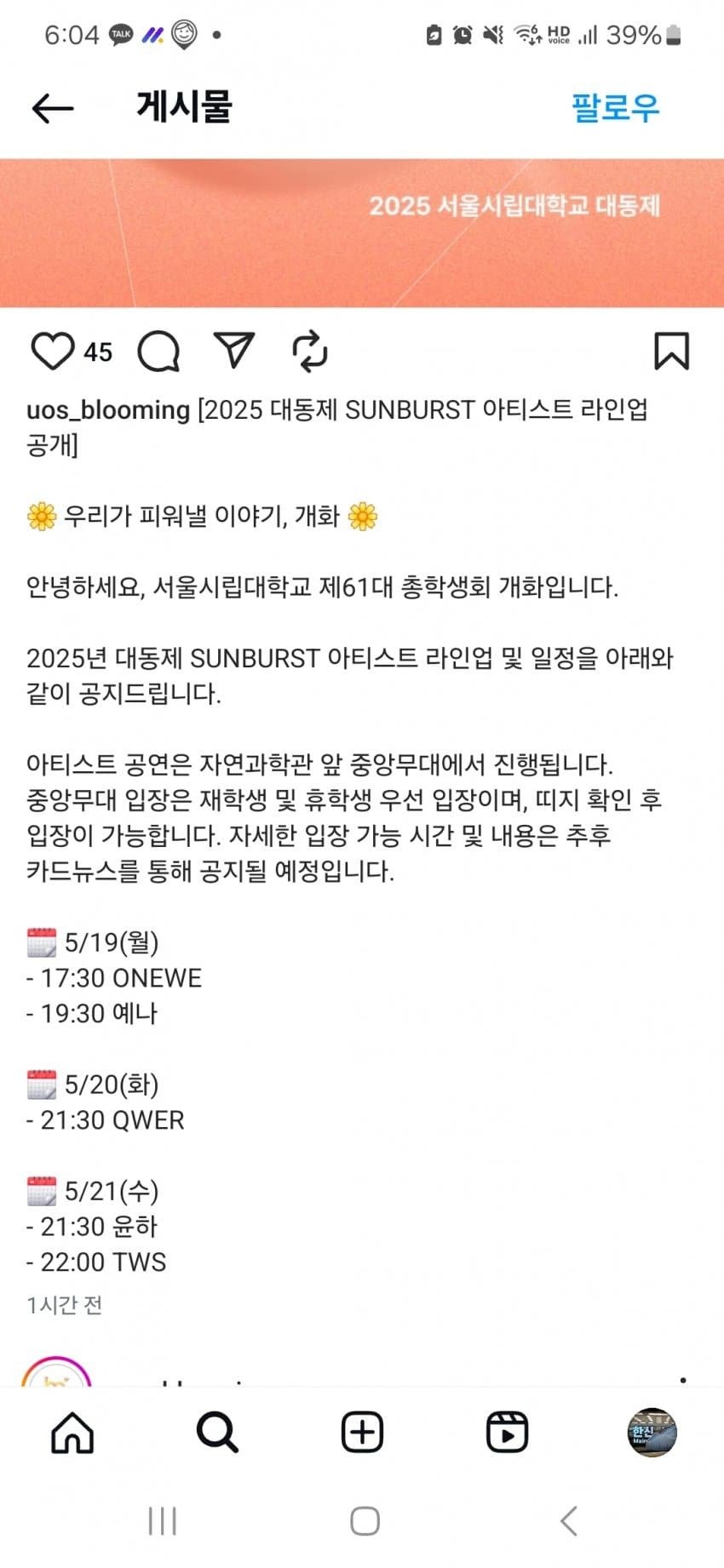
Task: Open the uos_blooming profile
Action: (108, 410)
